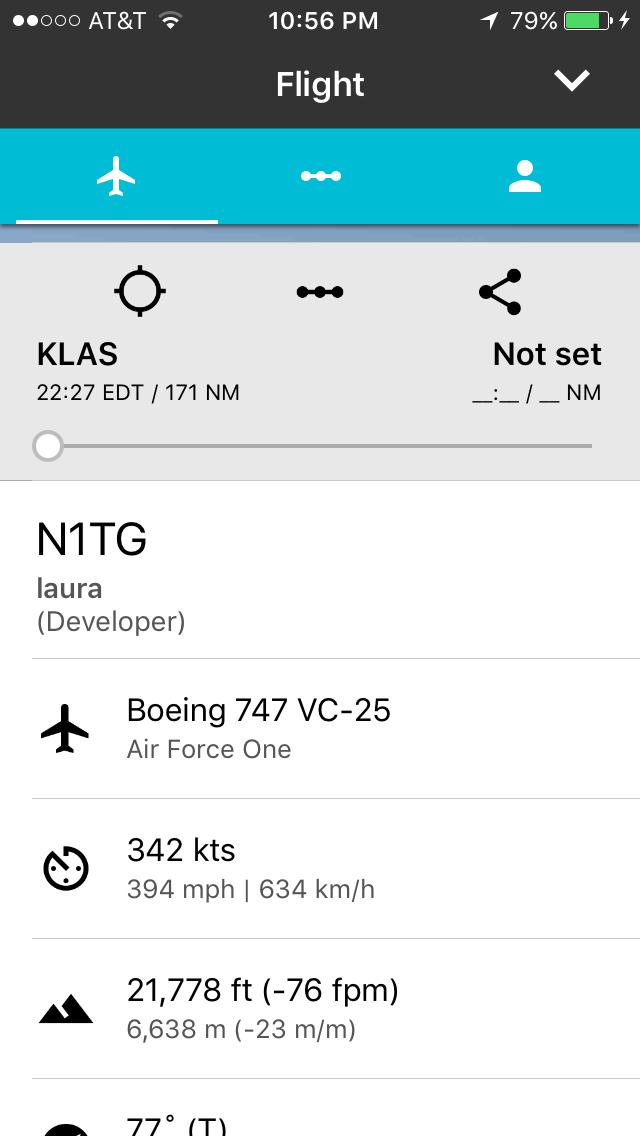
Task: Open the route waypoints icon
Action: [x=320, y=292]
